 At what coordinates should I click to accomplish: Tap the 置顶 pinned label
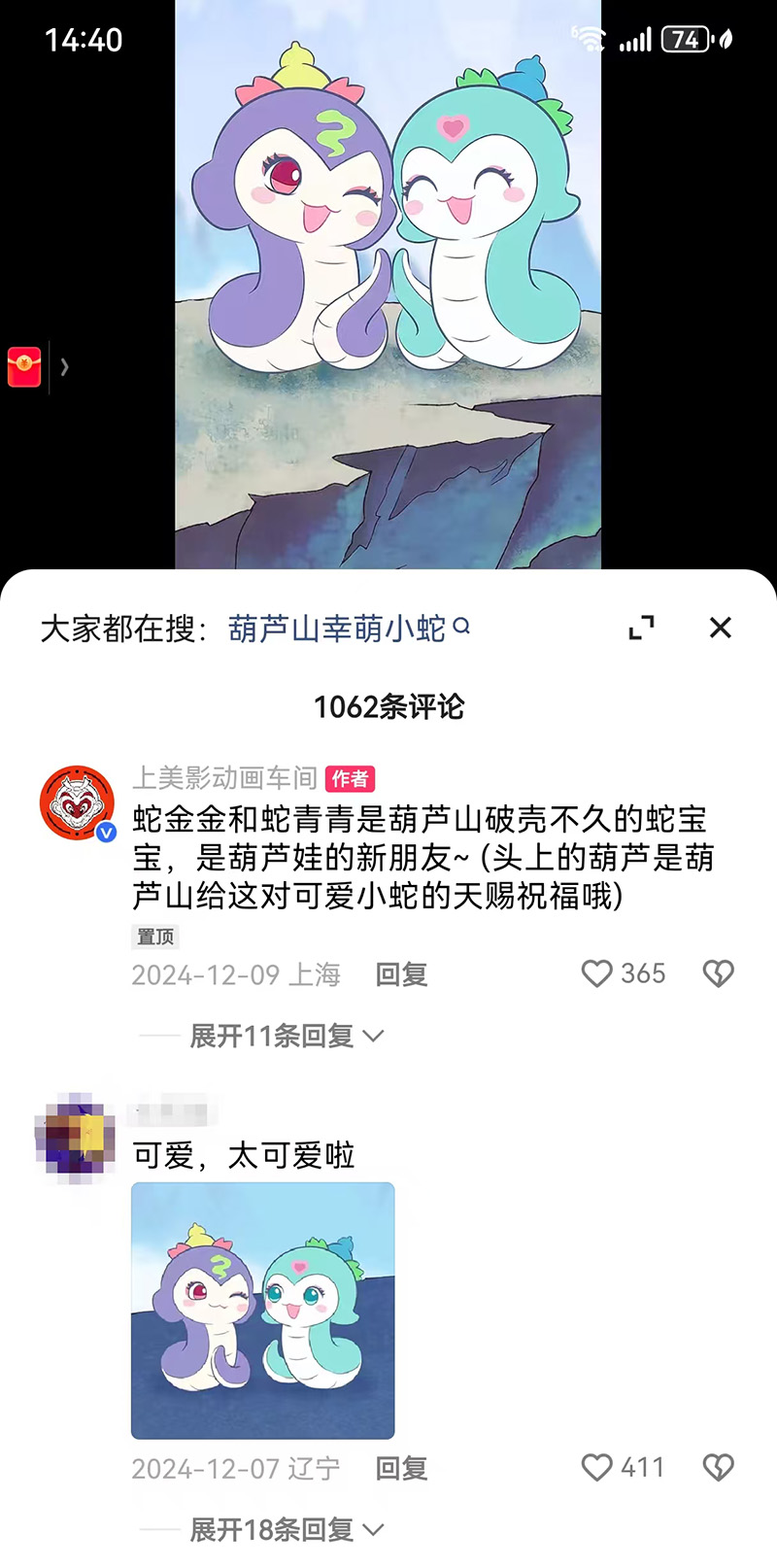(156, 937)
